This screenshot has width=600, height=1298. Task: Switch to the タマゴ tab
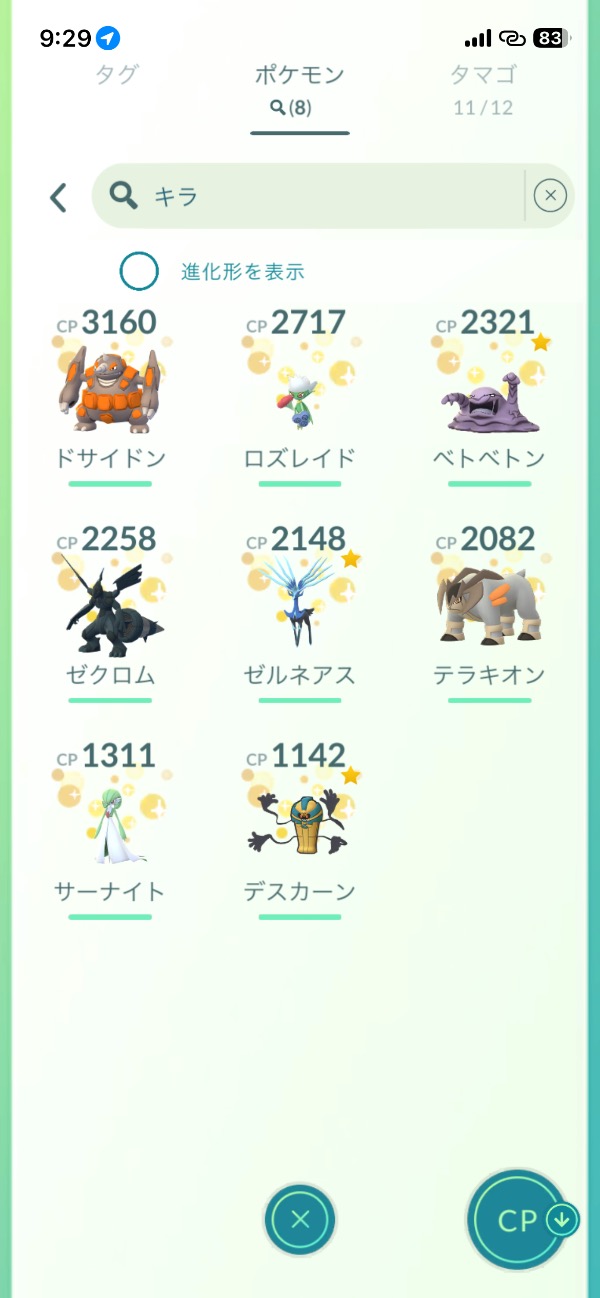tap(483, 75)
